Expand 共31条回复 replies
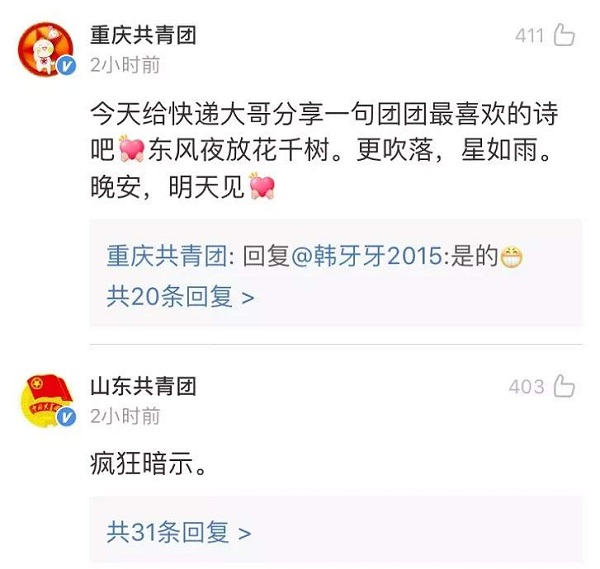600x569 pixels. [178, 532]
